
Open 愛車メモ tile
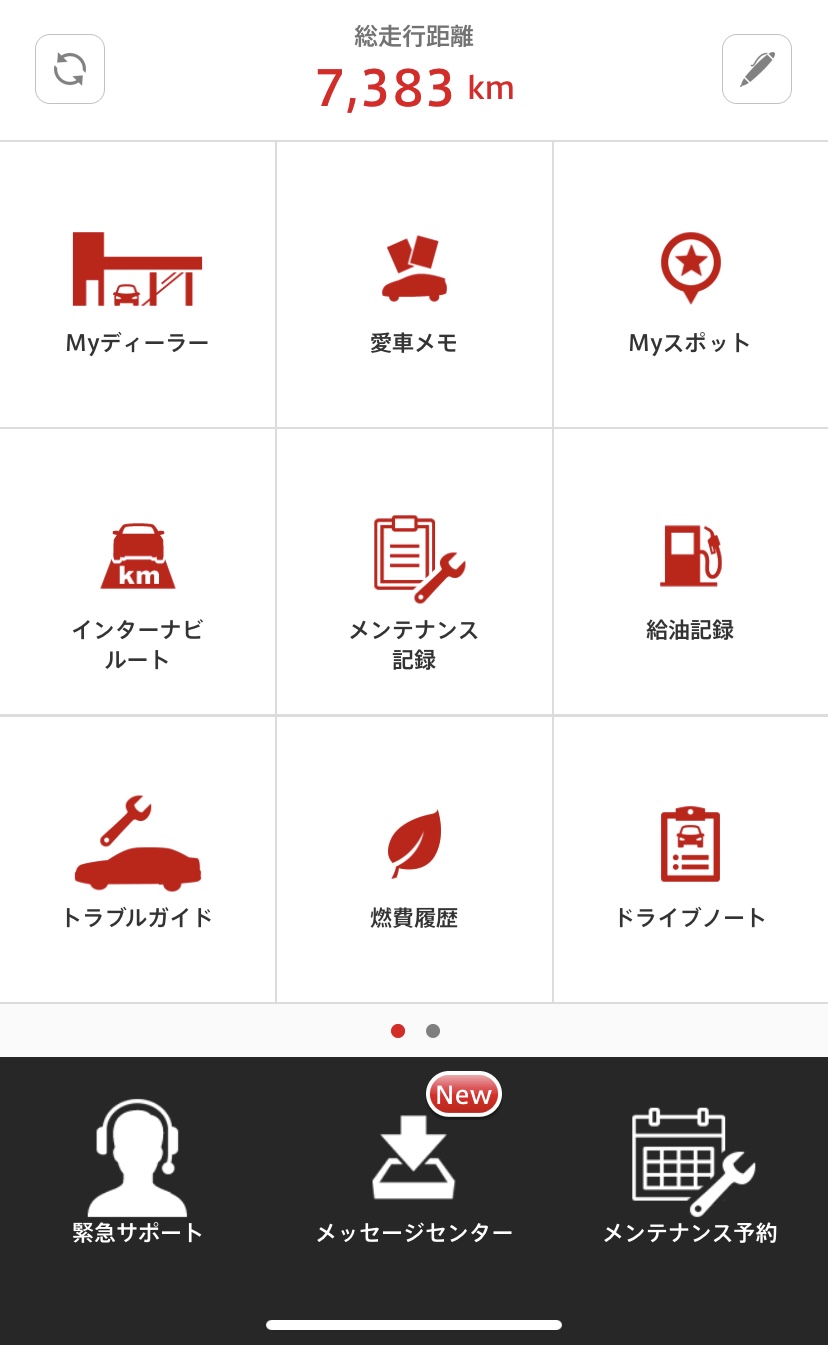414,285
